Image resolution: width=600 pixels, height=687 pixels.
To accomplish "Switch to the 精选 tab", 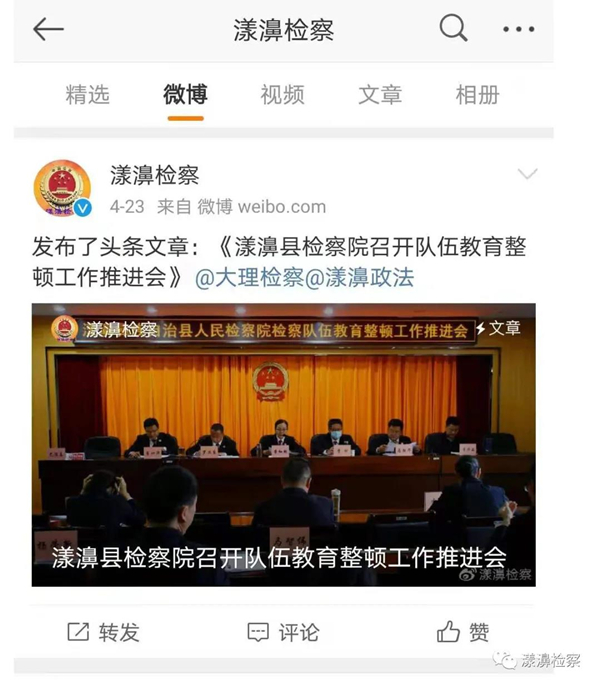I will pyautogui.click(x=87, y=95).
